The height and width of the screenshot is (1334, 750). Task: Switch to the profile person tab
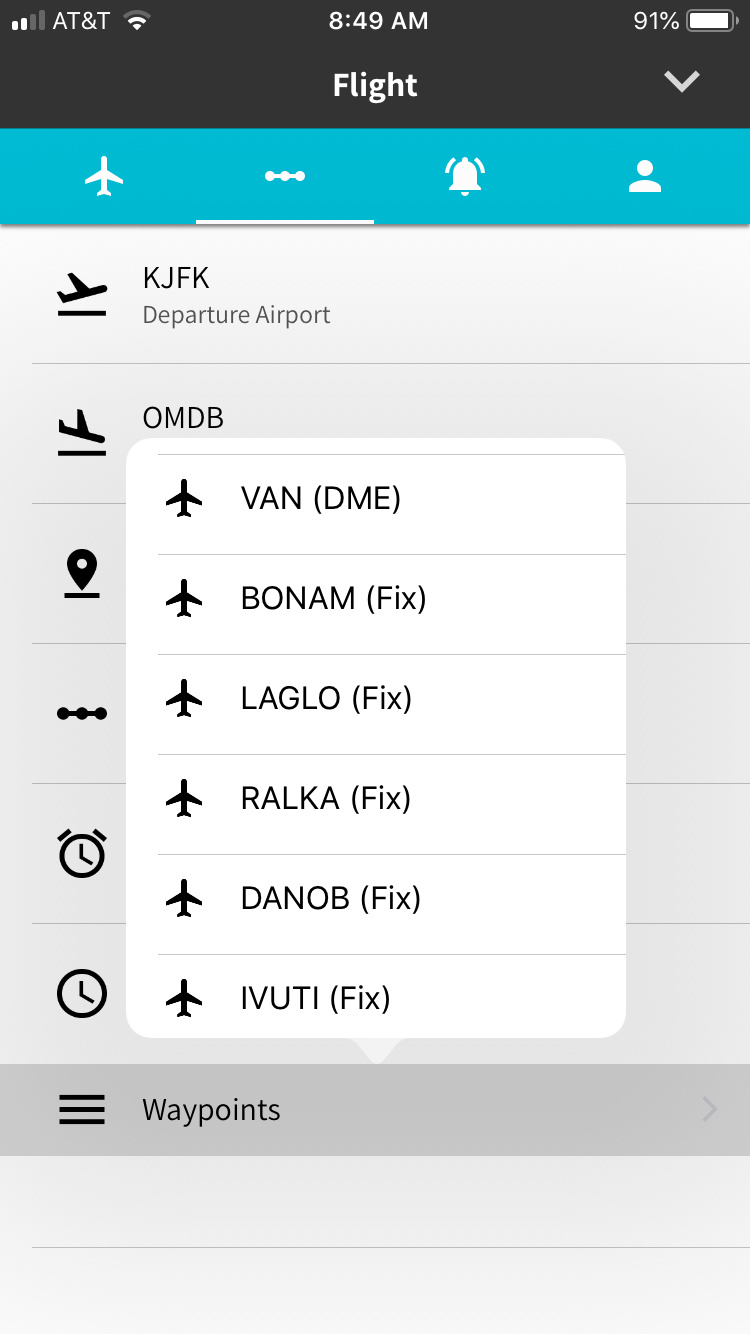[645, 177]
